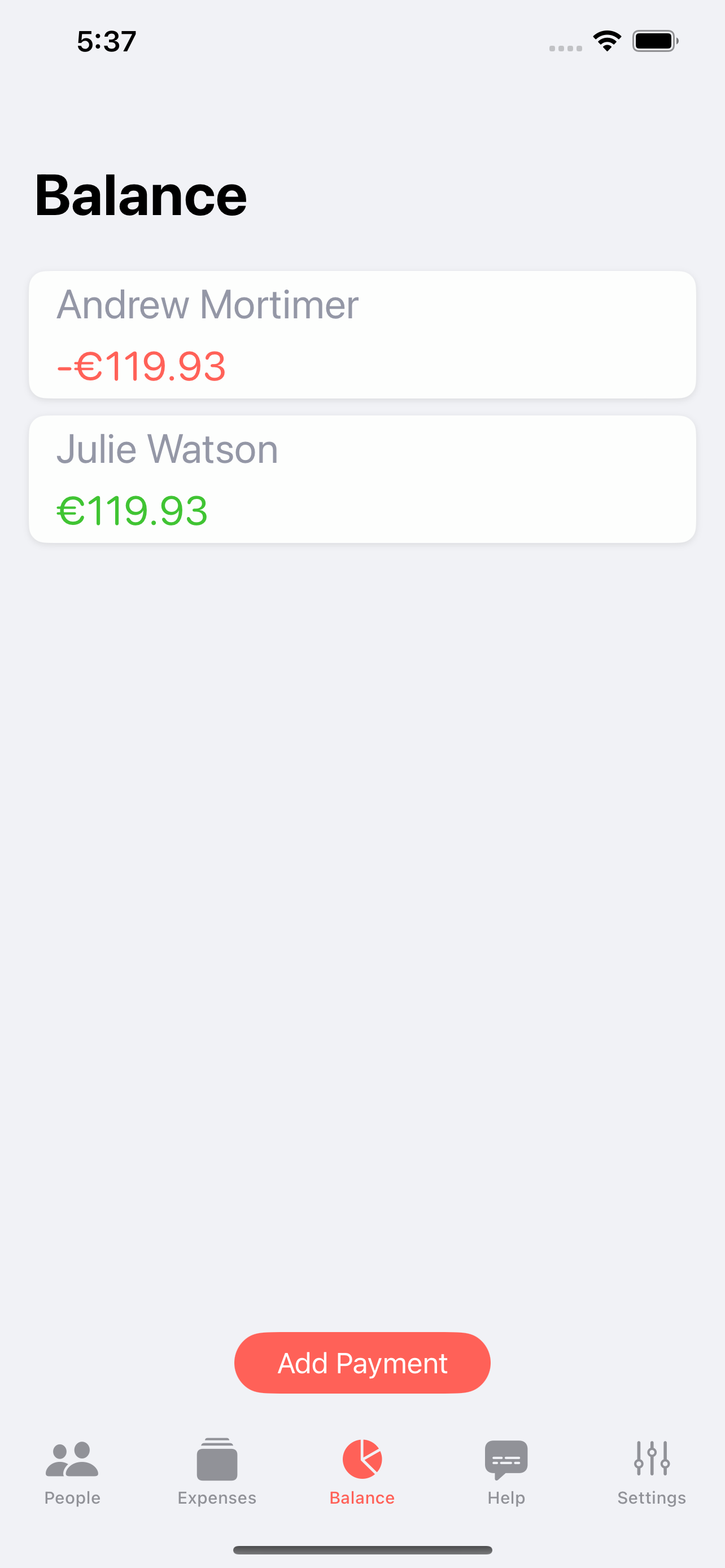
Task: Tap the Add Payment button
Action: tap(362, 1363)
